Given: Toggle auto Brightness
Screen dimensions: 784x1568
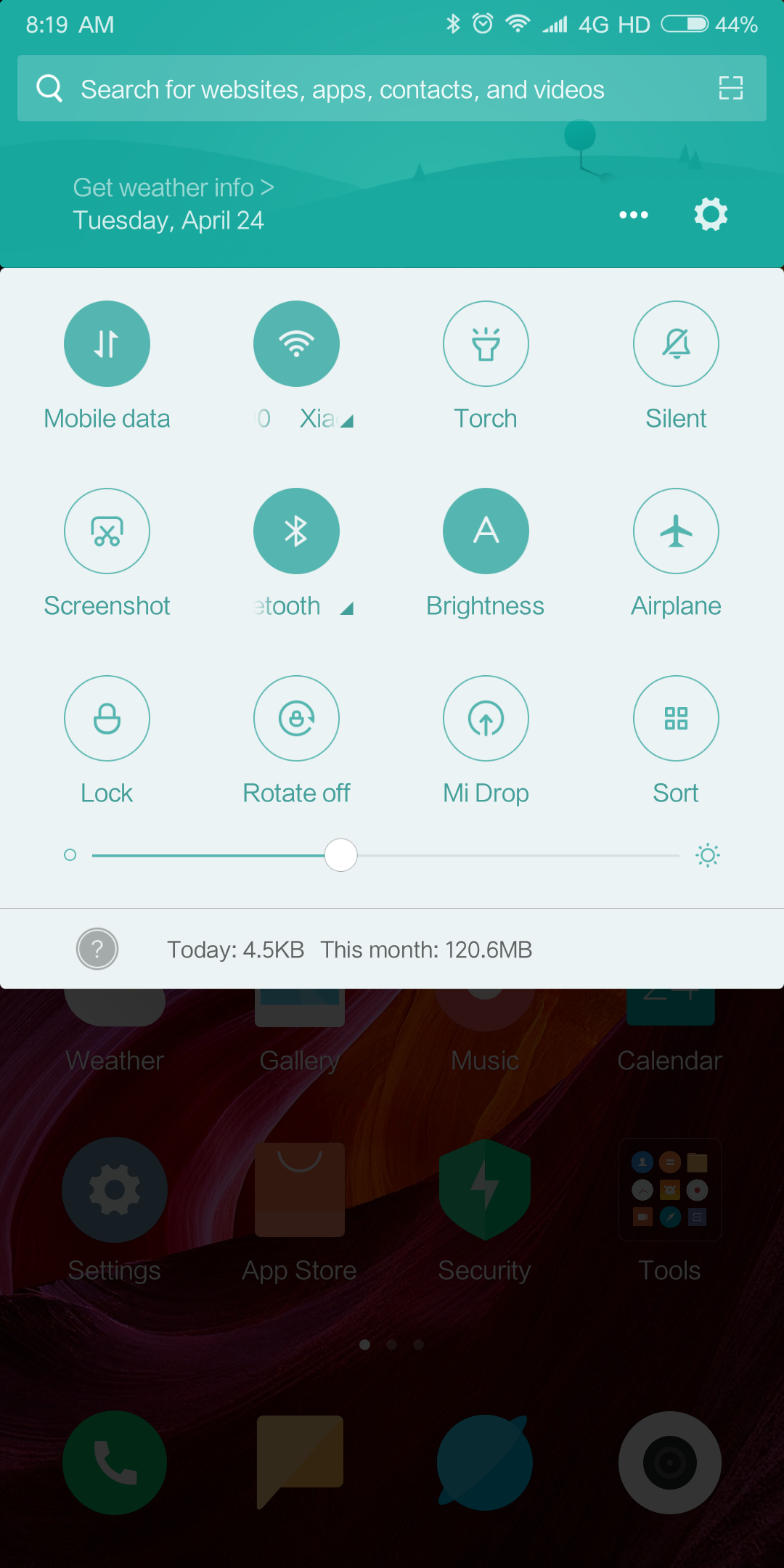Looking at the screenshot, I should [x=486, y=531].
